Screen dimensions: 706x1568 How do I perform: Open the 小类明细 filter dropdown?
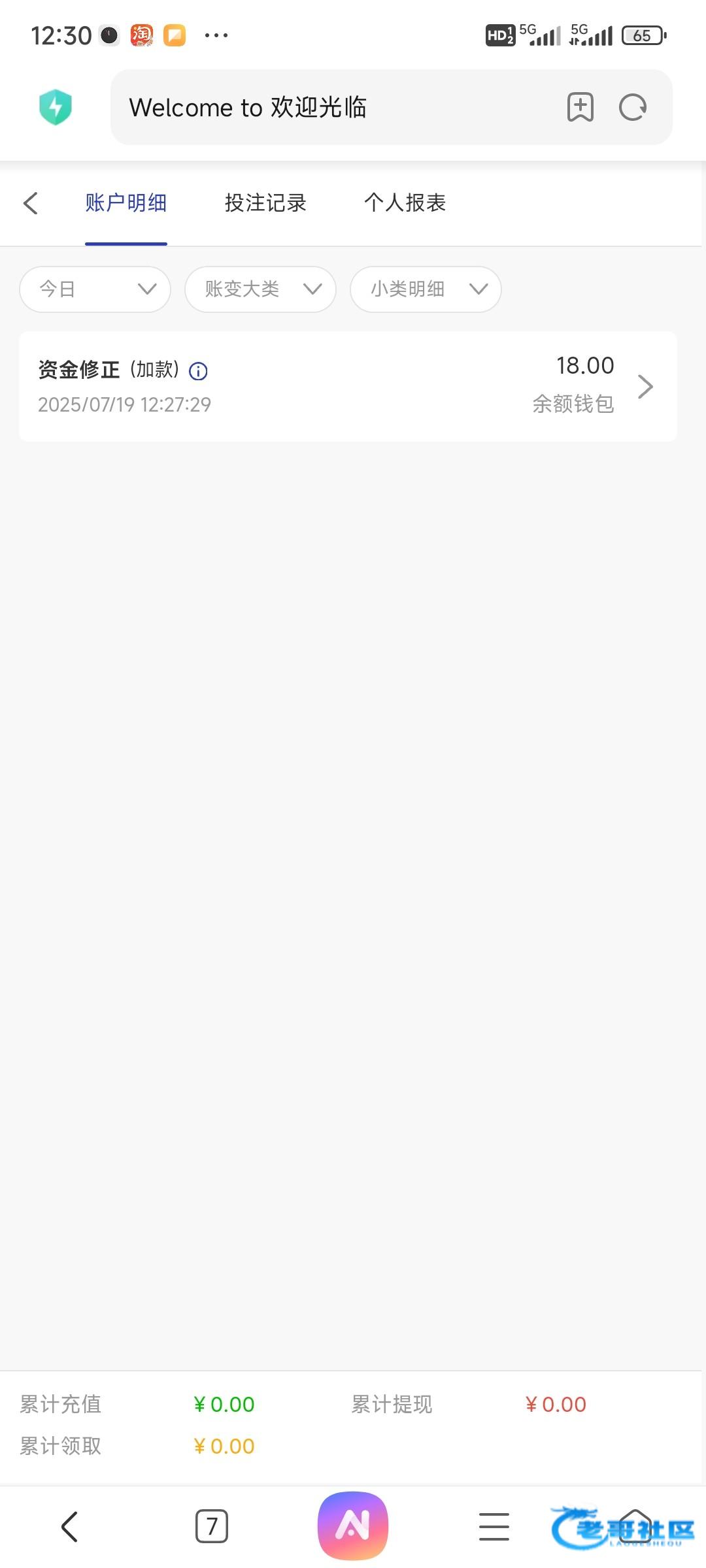click(426, 289)
